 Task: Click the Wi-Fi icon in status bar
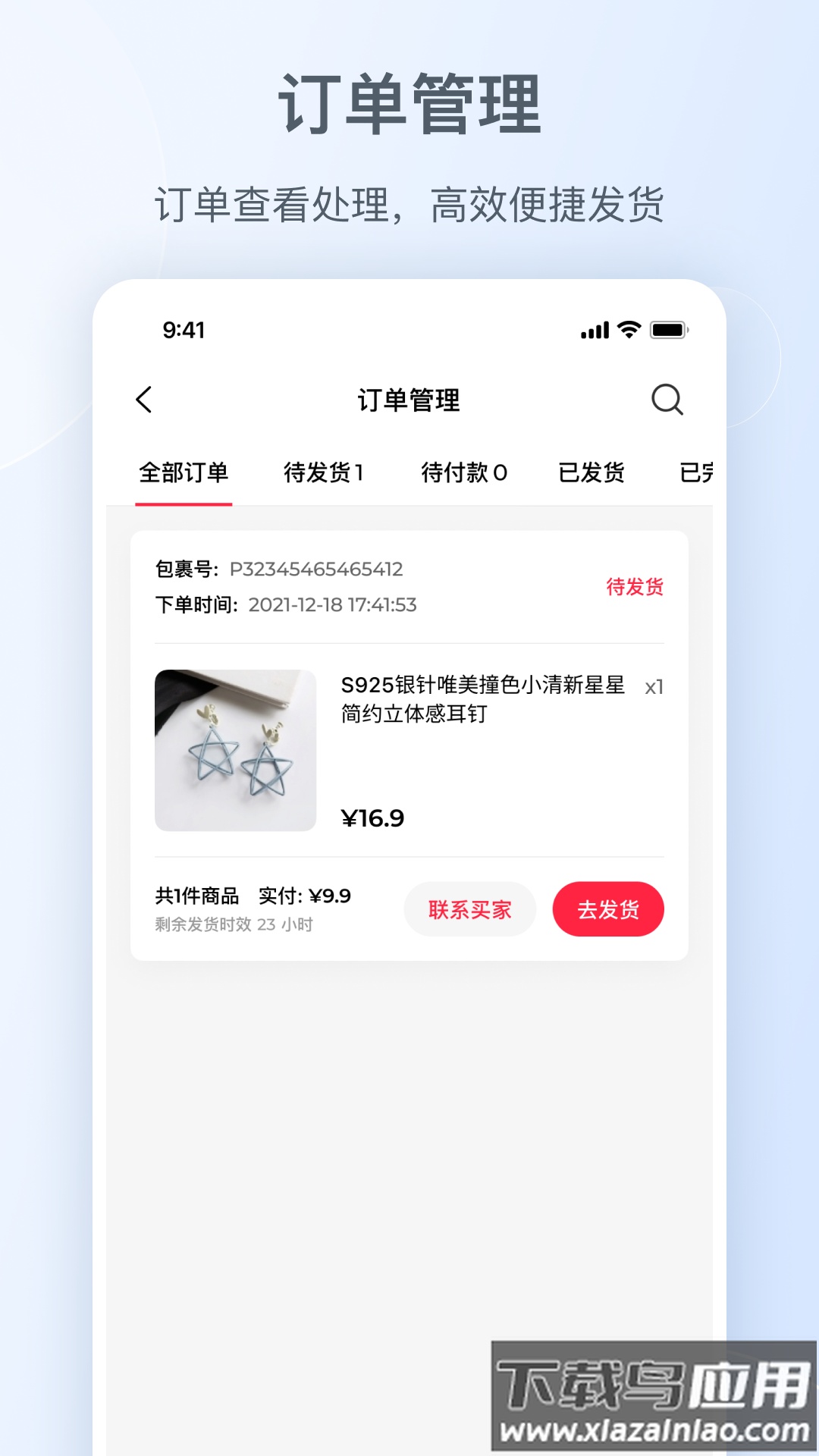point(630,329)
